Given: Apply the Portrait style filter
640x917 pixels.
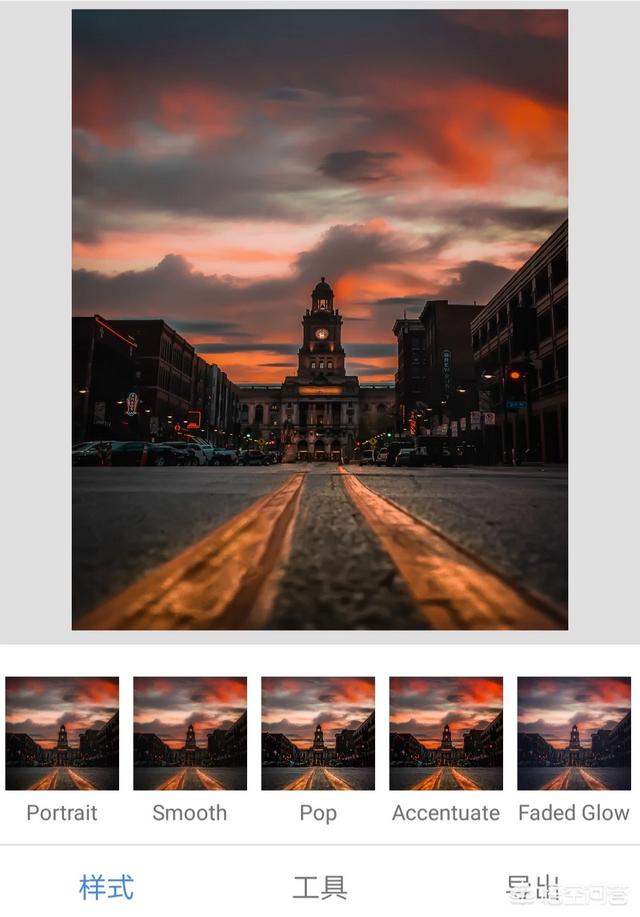Looking at the screenshot, I should coord(62,734).
